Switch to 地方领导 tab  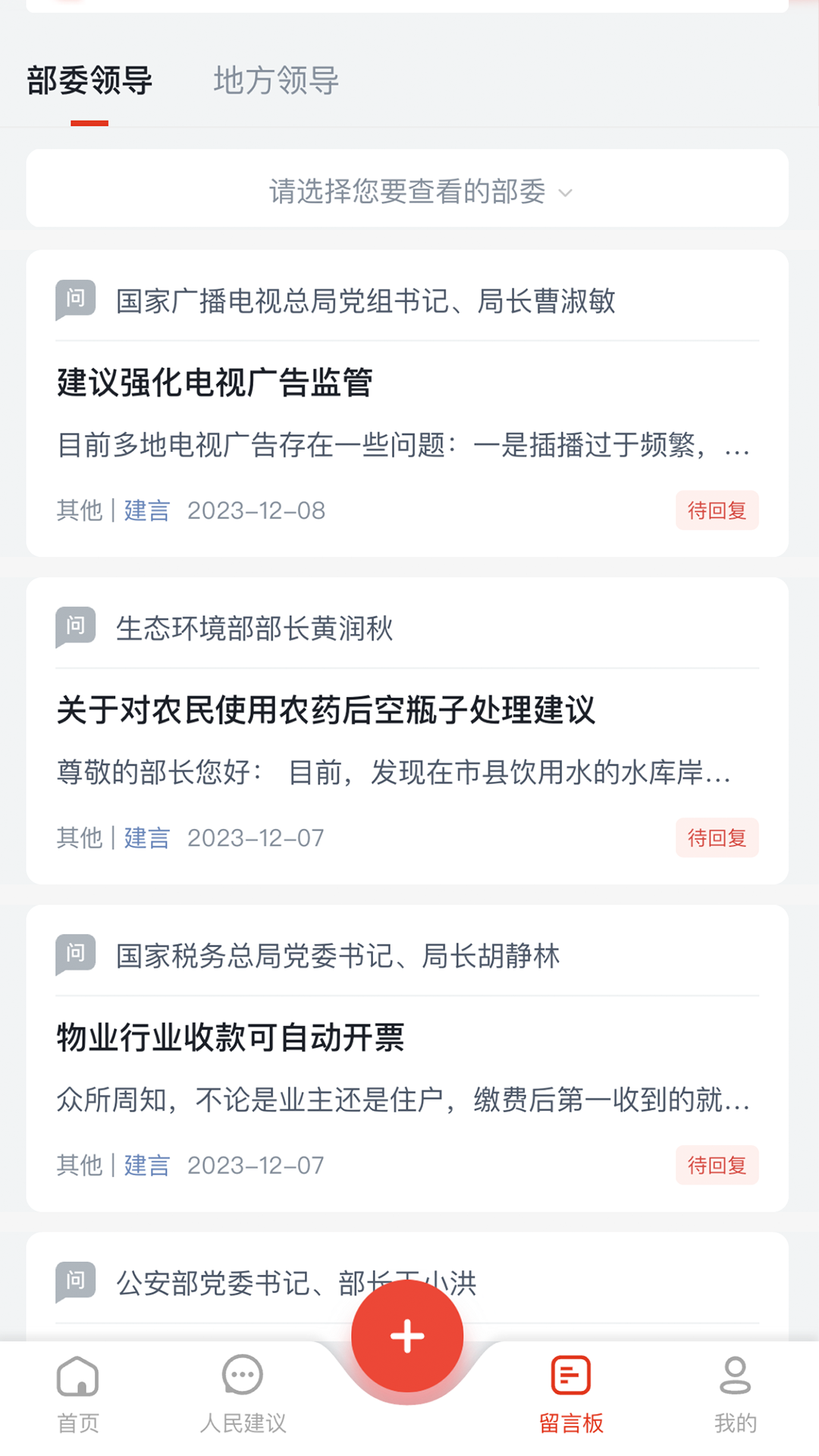tap(275, 81)
